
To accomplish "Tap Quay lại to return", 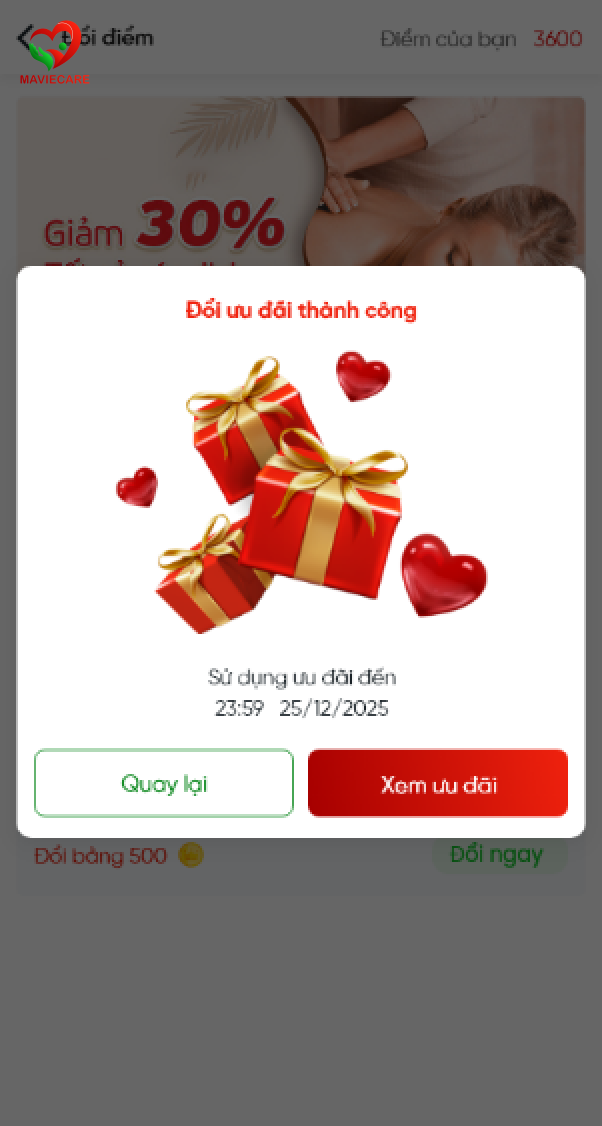I will (x=164, y=783).
